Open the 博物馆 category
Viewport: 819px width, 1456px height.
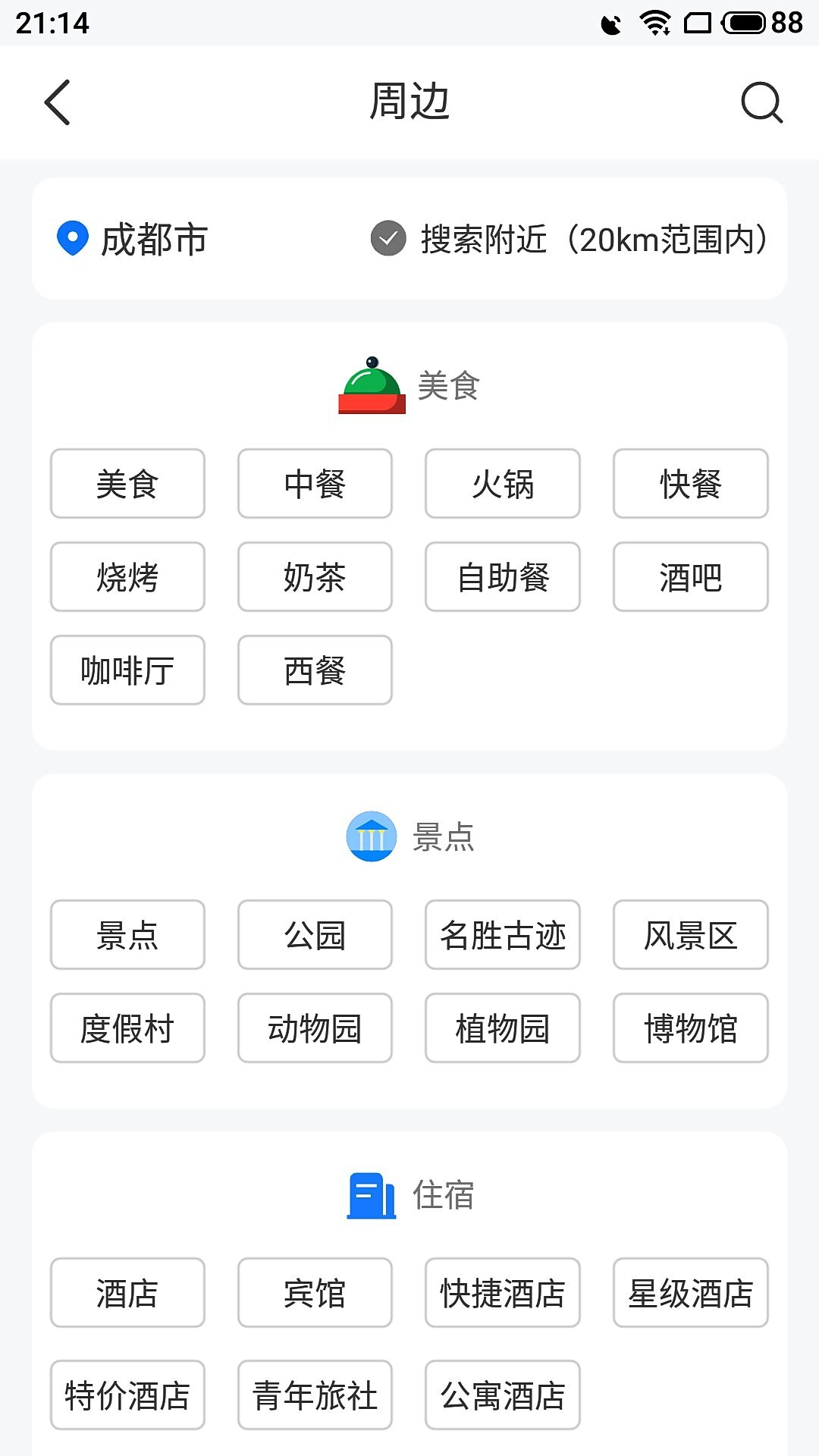(689, 1028)
